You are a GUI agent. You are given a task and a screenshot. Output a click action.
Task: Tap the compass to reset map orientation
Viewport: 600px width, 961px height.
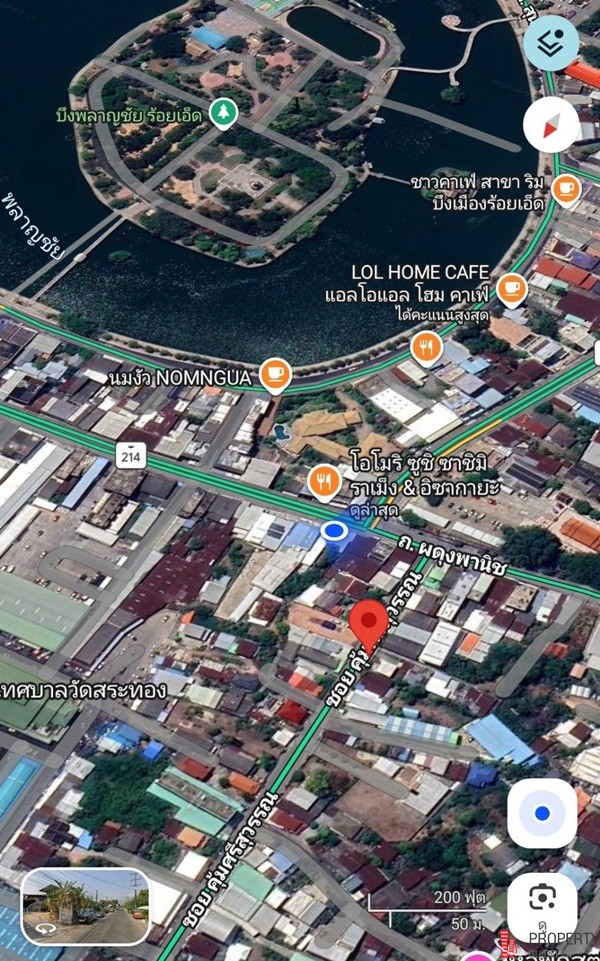551,124
